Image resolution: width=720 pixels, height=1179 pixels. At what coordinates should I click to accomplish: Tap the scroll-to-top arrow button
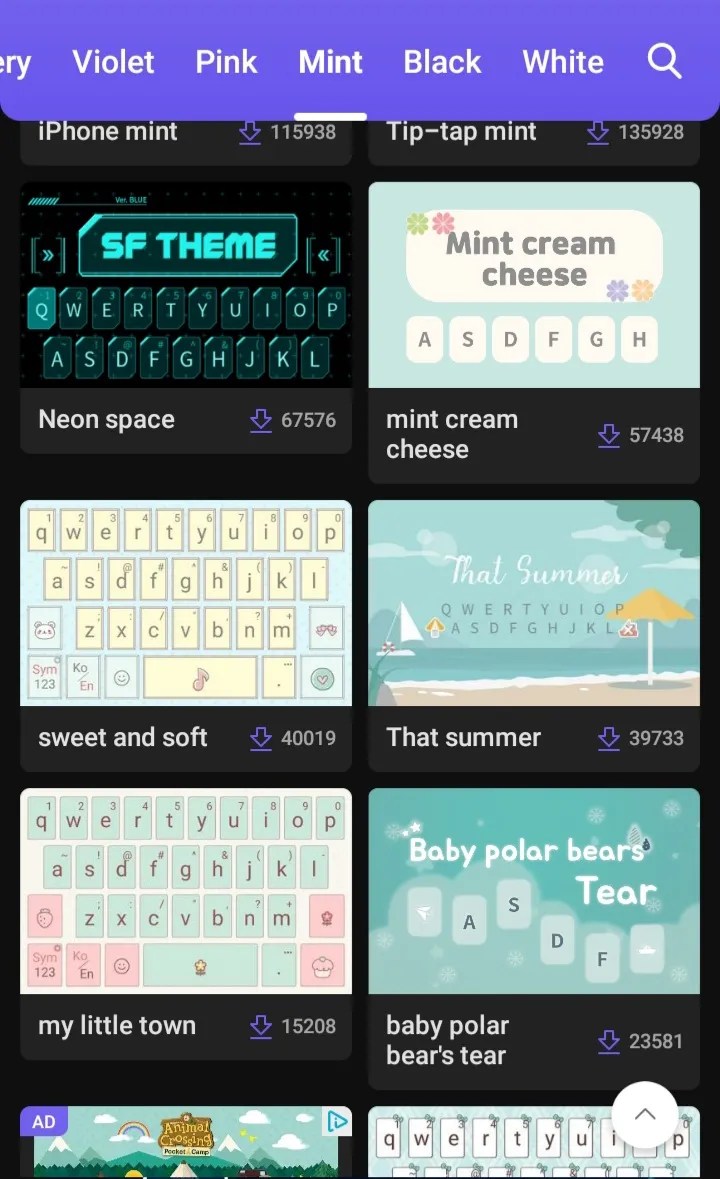coord(645,1114)
